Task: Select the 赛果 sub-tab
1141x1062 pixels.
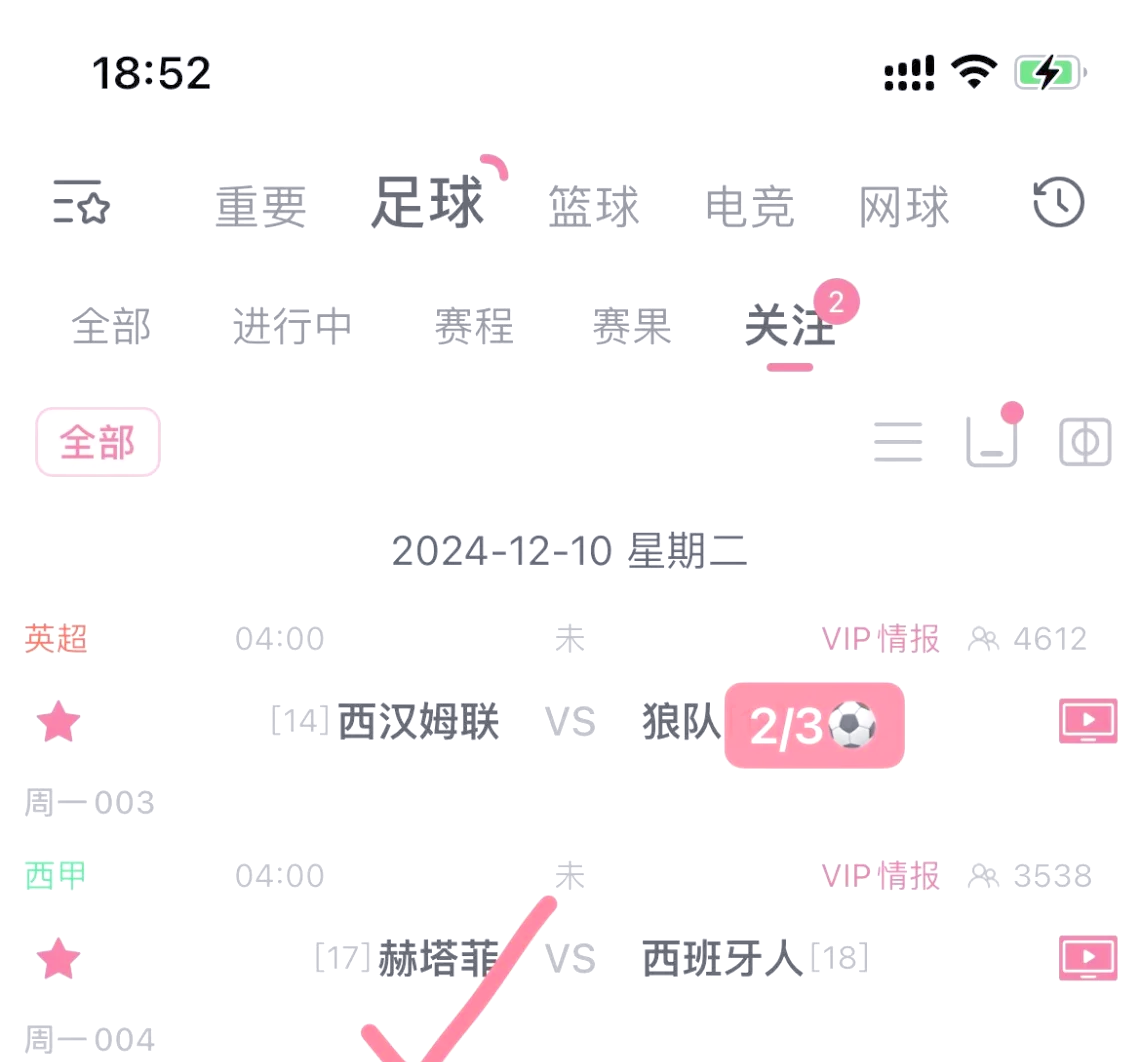Action: [x=632, y=327]
